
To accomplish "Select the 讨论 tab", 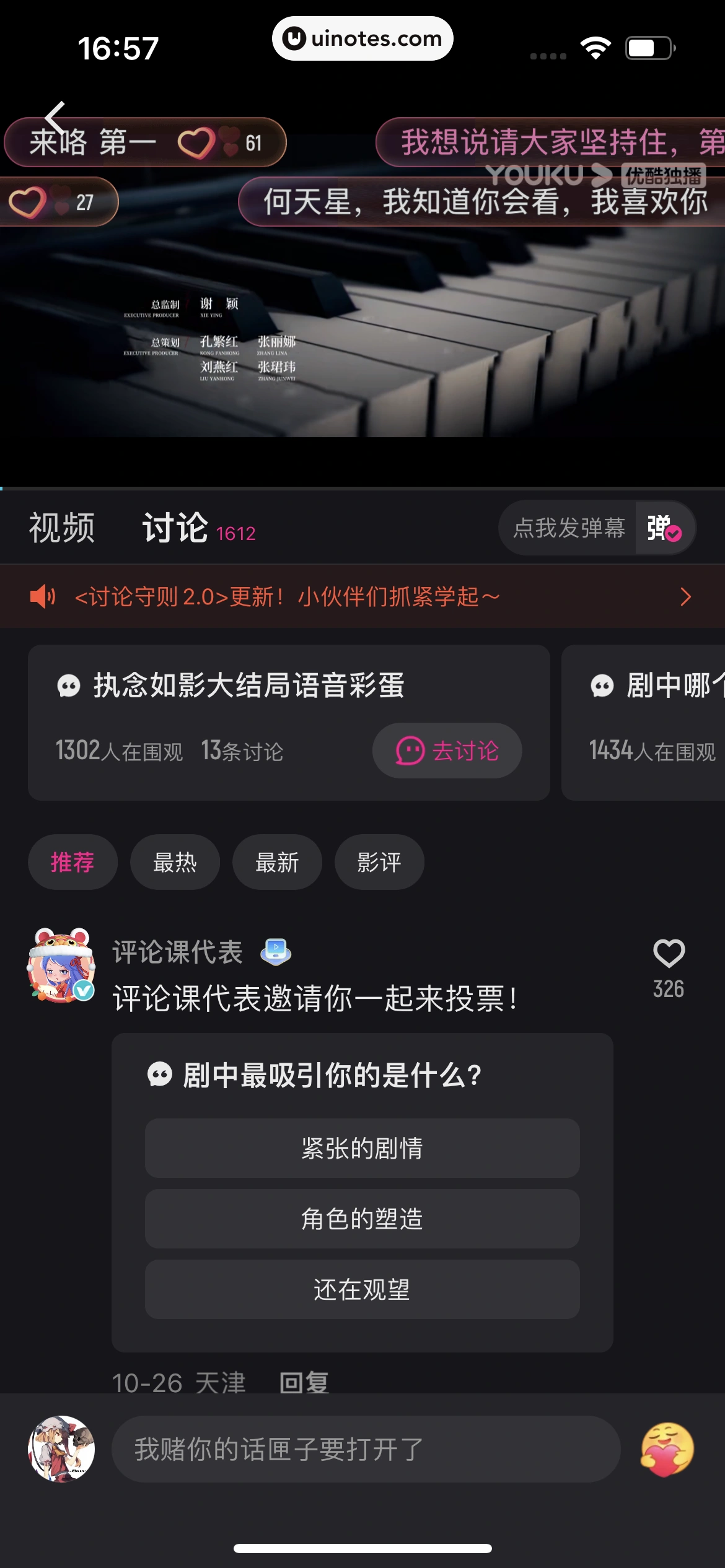I will 176,528.
